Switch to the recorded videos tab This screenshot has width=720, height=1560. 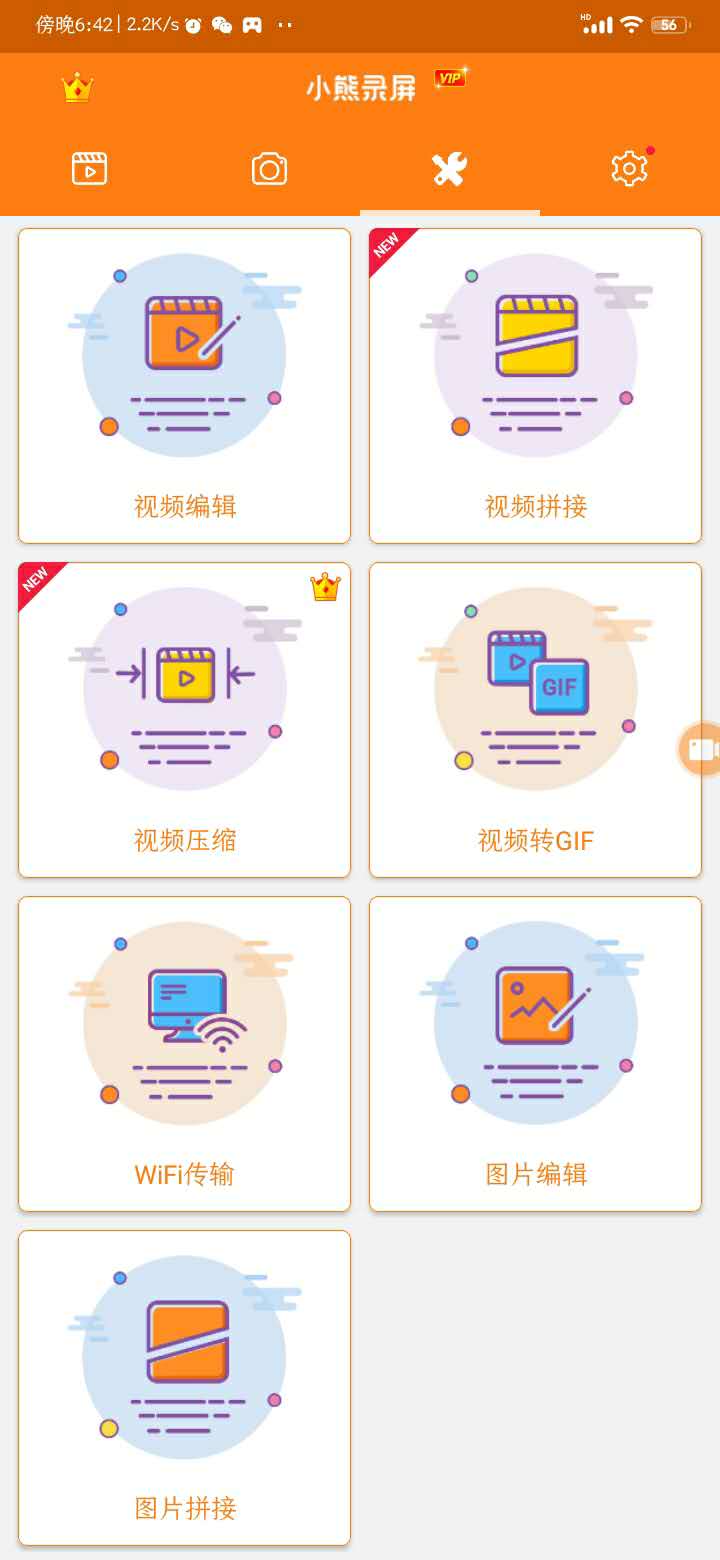[x=90, y=168]
